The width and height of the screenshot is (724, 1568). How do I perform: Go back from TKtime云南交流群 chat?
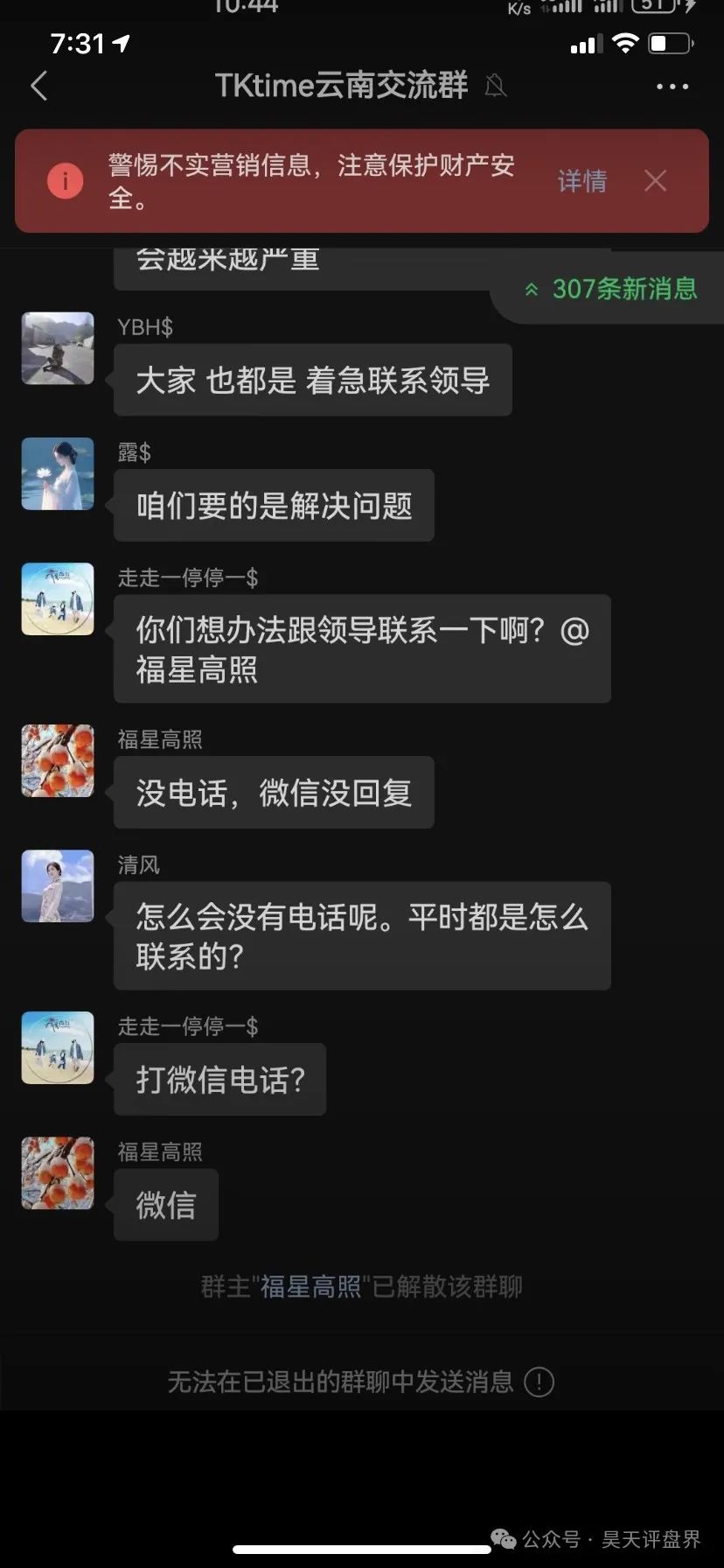pos(39,86)
